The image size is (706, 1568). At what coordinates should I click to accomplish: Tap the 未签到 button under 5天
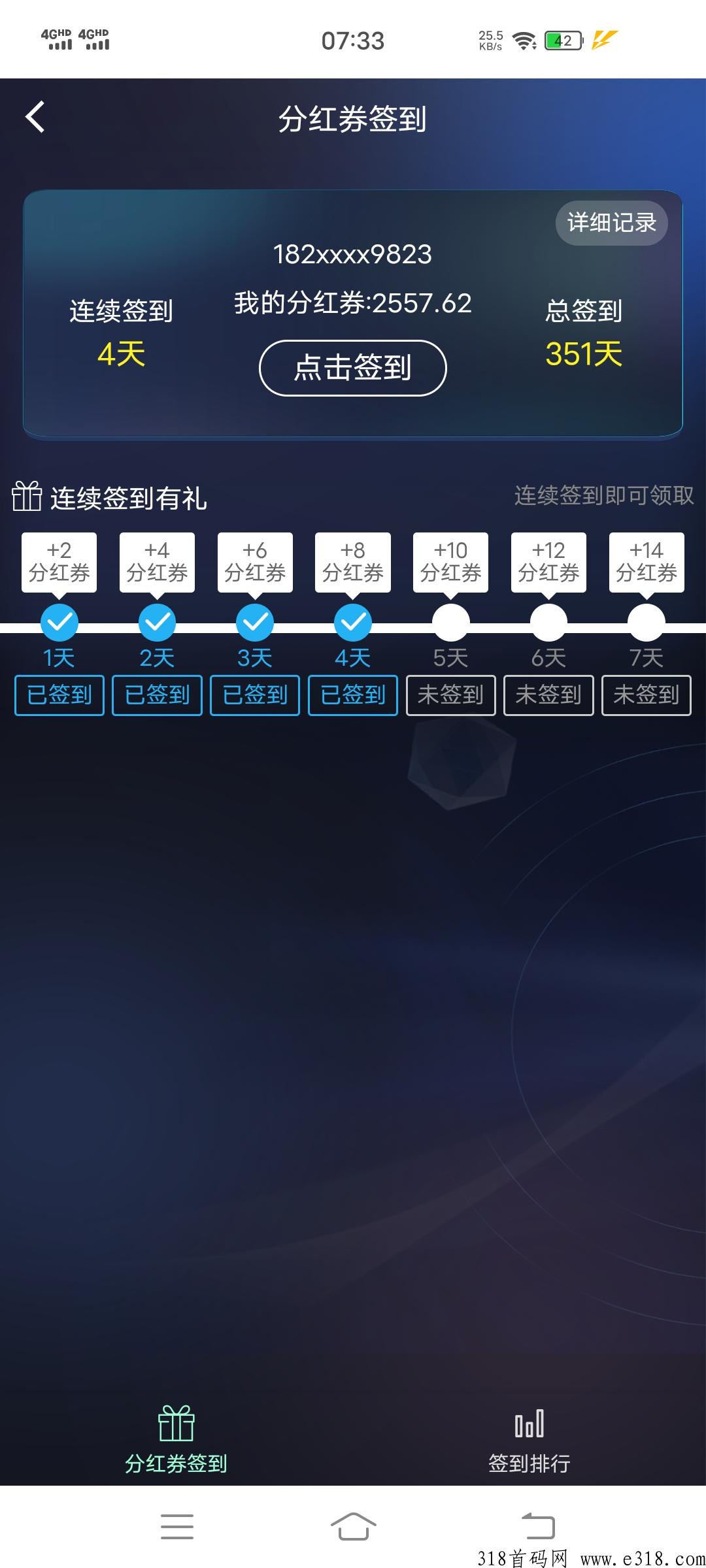pos(450,695)
